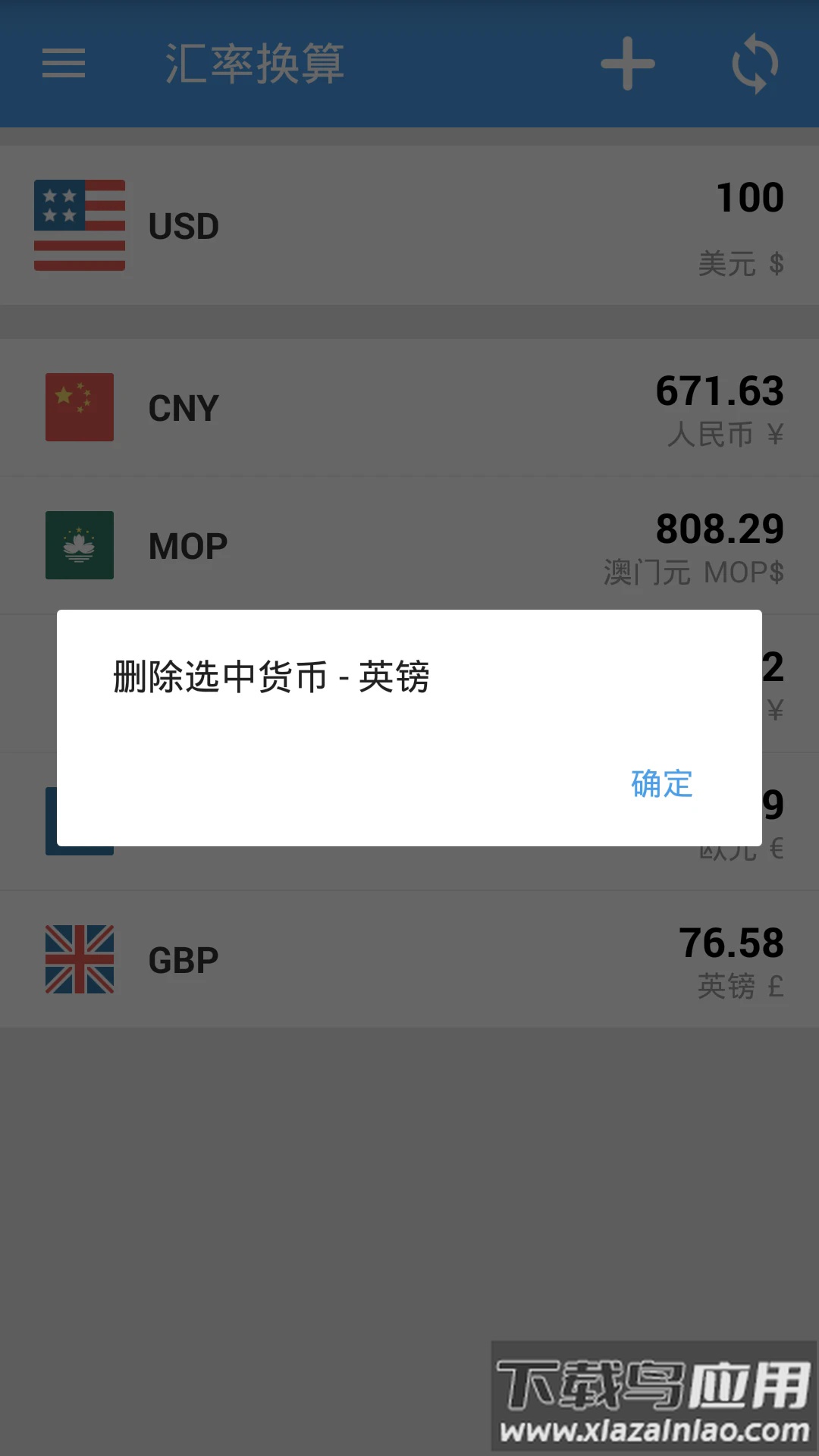Select the MOP currency row
This screenshot has width=819, height=1456.
pos(409,544)
